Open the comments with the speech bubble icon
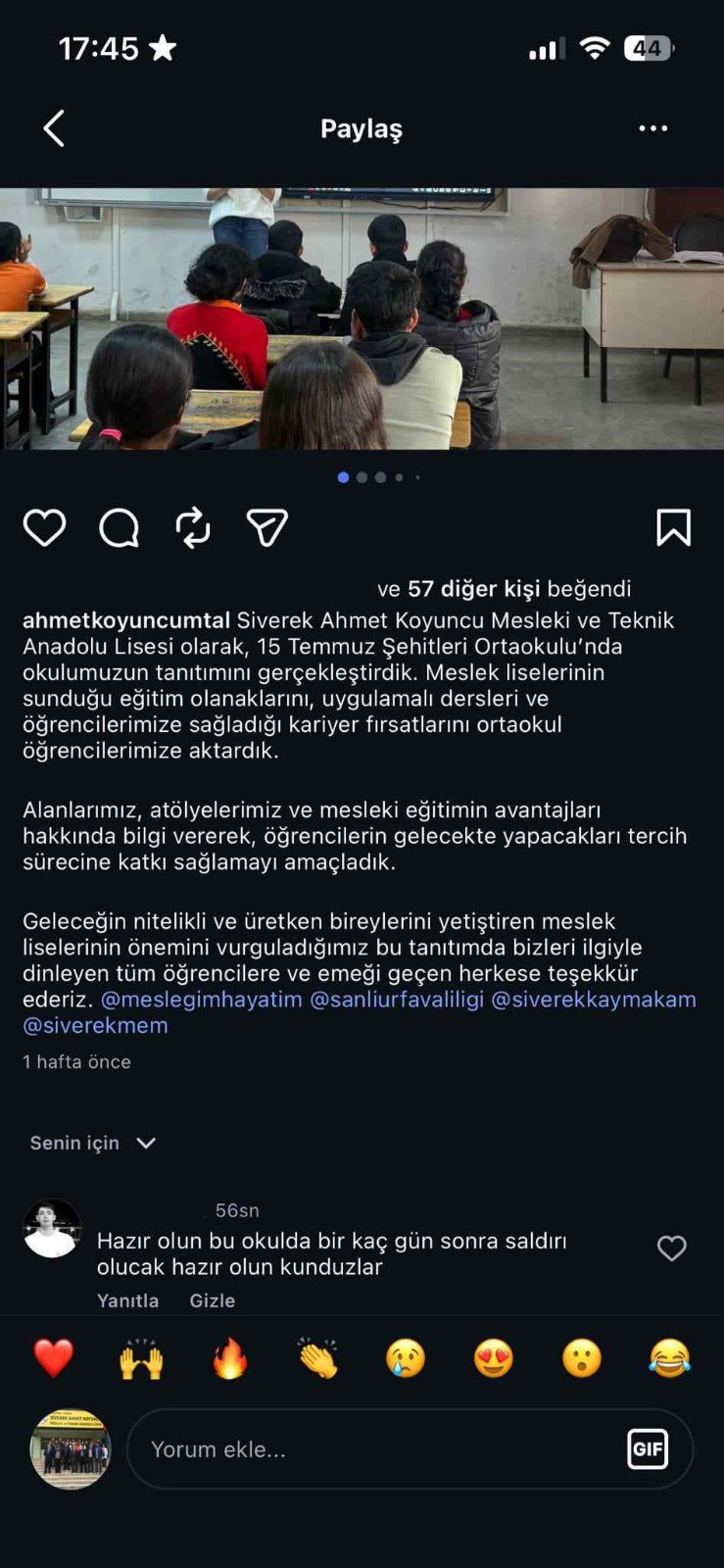The width and height of the screenshot is (724, 1568). point(119,526)
